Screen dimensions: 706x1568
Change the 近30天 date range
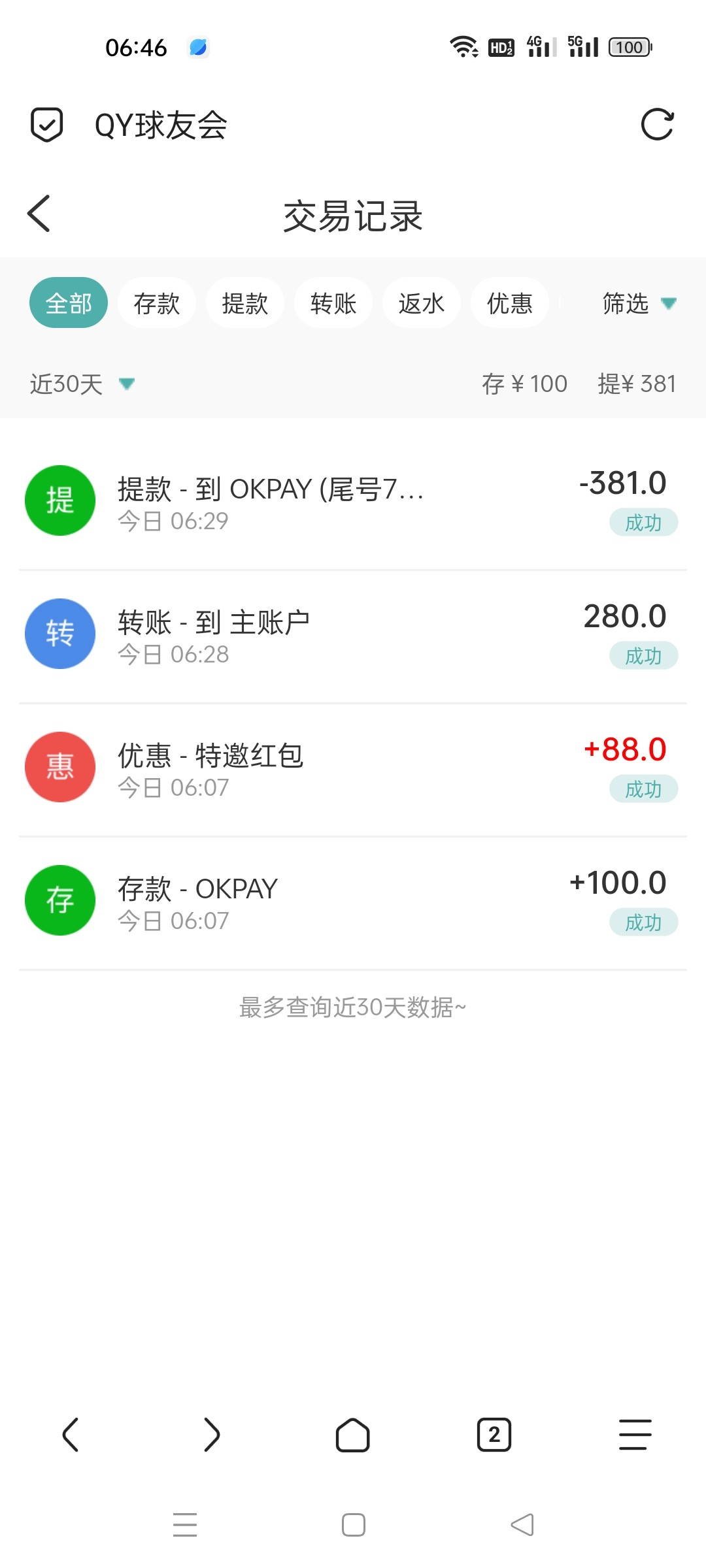click(x=82, y=384)
